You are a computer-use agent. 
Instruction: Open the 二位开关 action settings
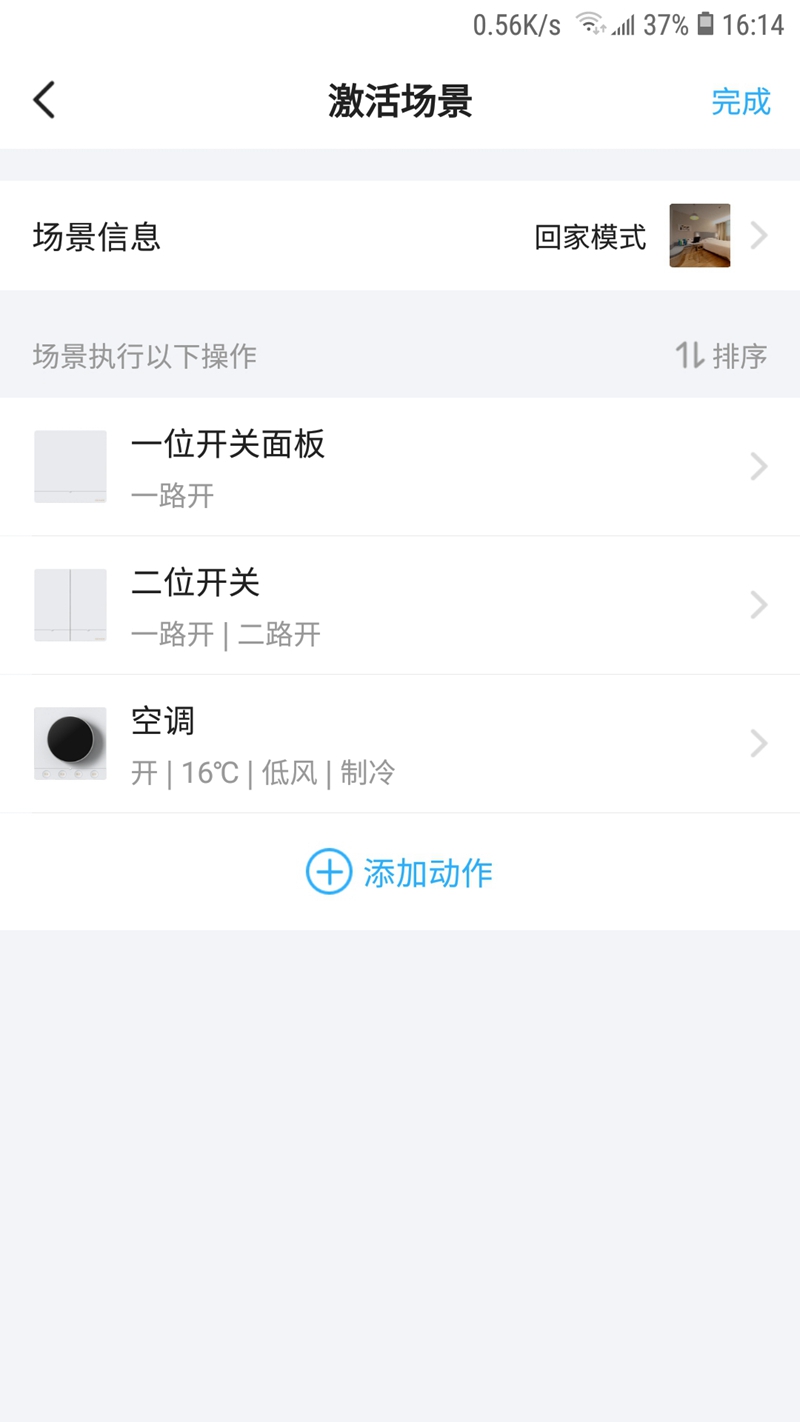(400, 605)
